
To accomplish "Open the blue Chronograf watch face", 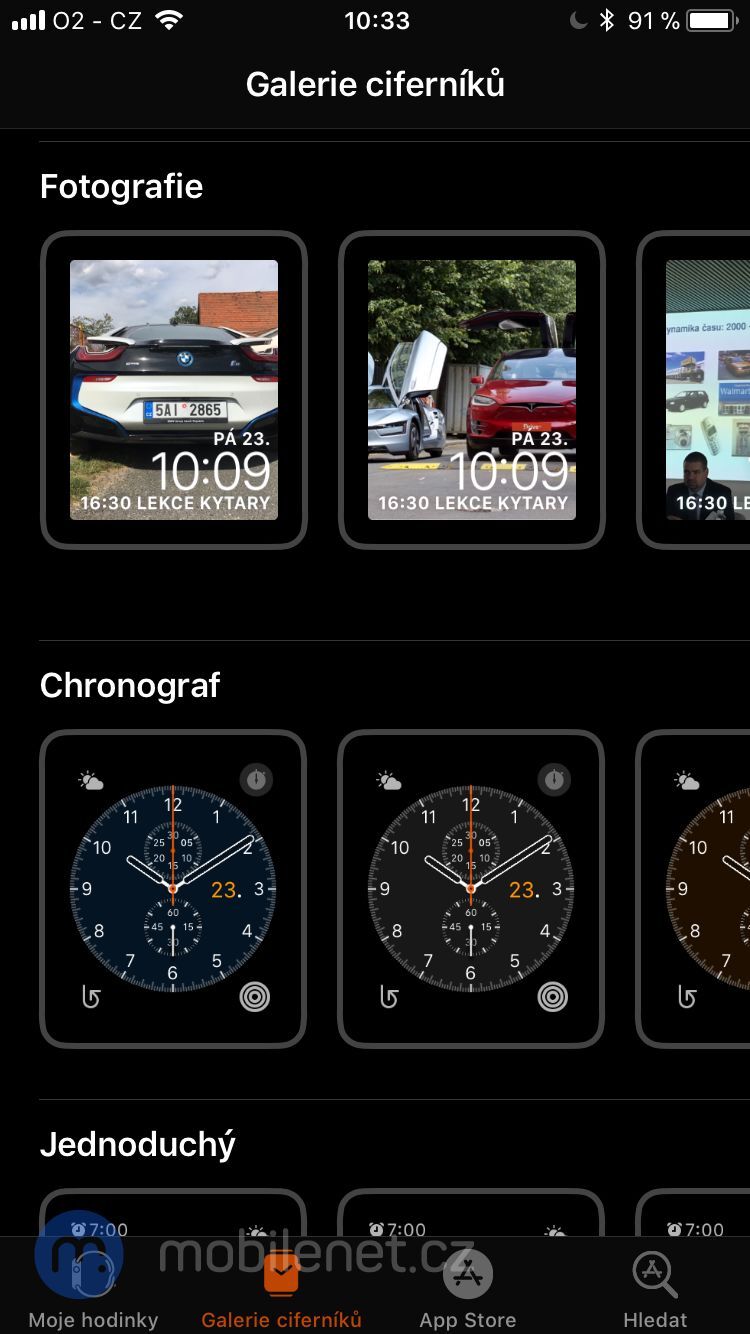I will [173, 888].
